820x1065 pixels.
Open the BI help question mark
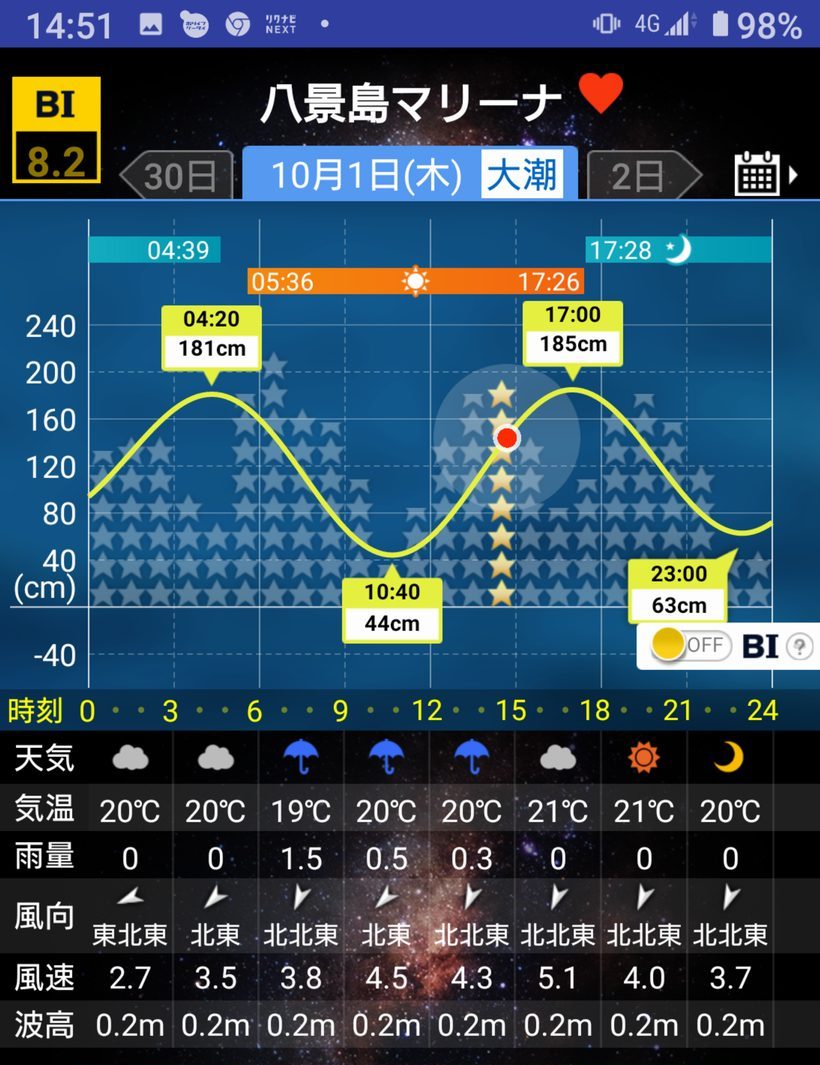pyautogui.click(x=799, y=647)
